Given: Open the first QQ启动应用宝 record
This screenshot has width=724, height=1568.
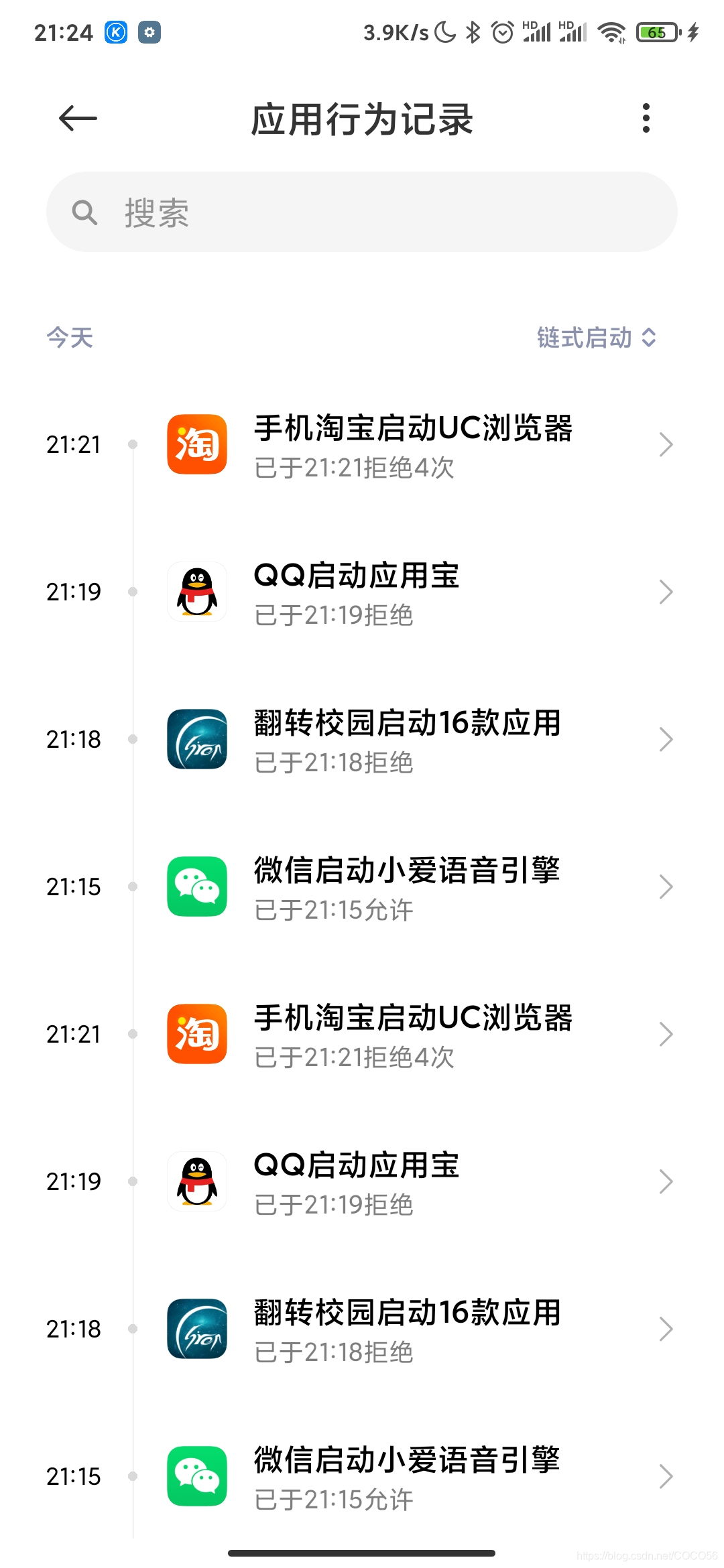Looking at the screenshot, I should pyautogui.click(x=413, y=592).
